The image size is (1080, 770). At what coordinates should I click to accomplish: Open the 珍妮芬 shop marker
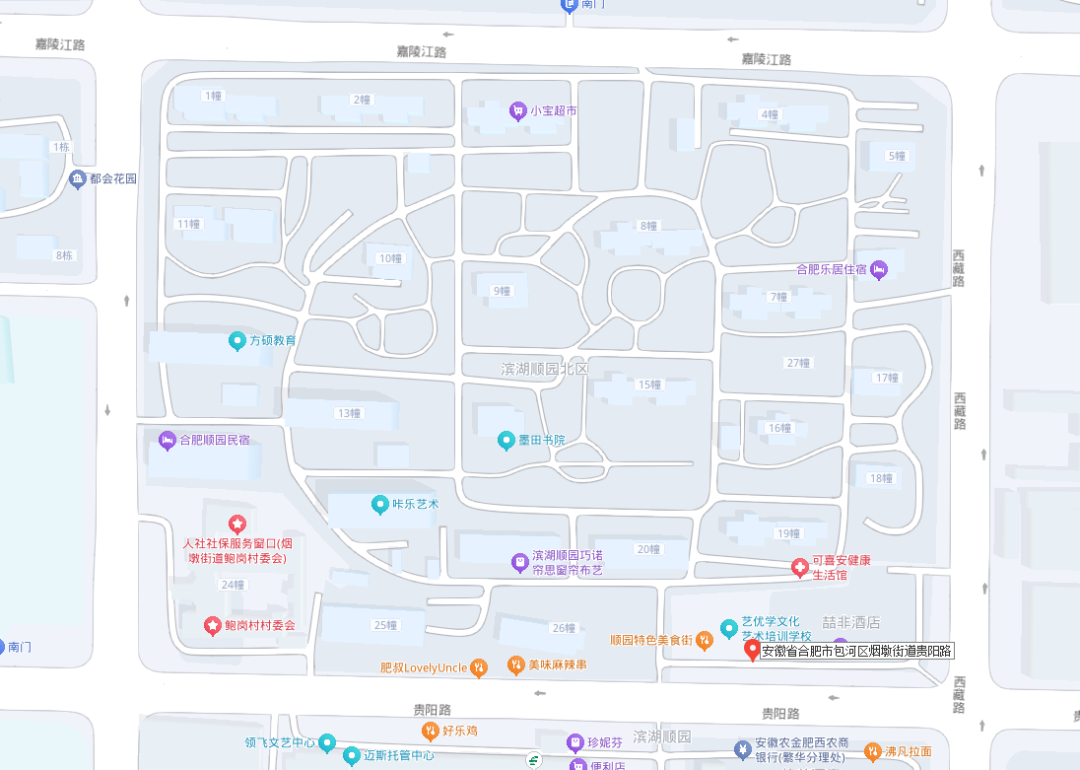575,742
